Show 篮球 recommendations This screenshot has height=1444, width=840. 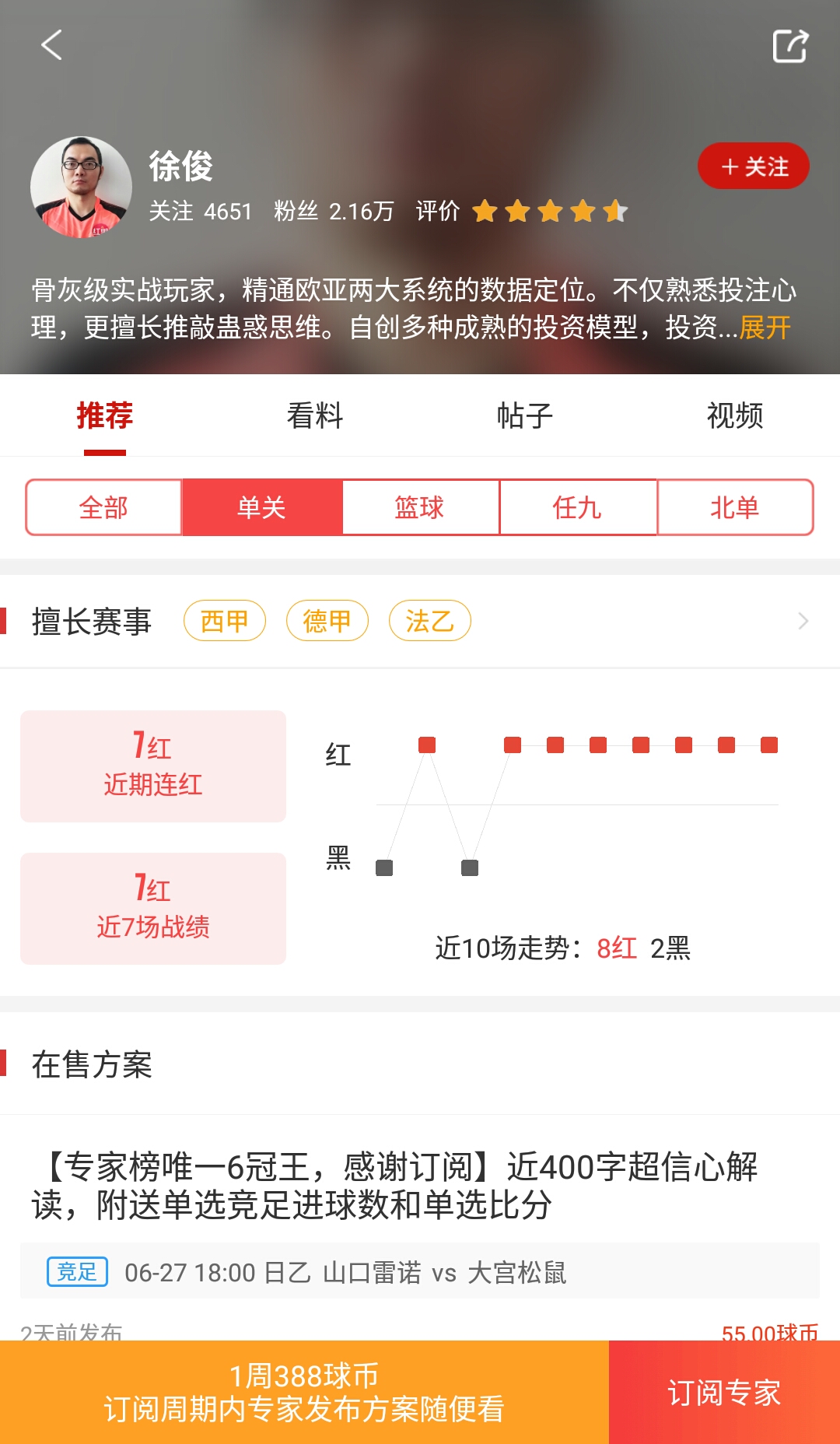click(419, 507)
